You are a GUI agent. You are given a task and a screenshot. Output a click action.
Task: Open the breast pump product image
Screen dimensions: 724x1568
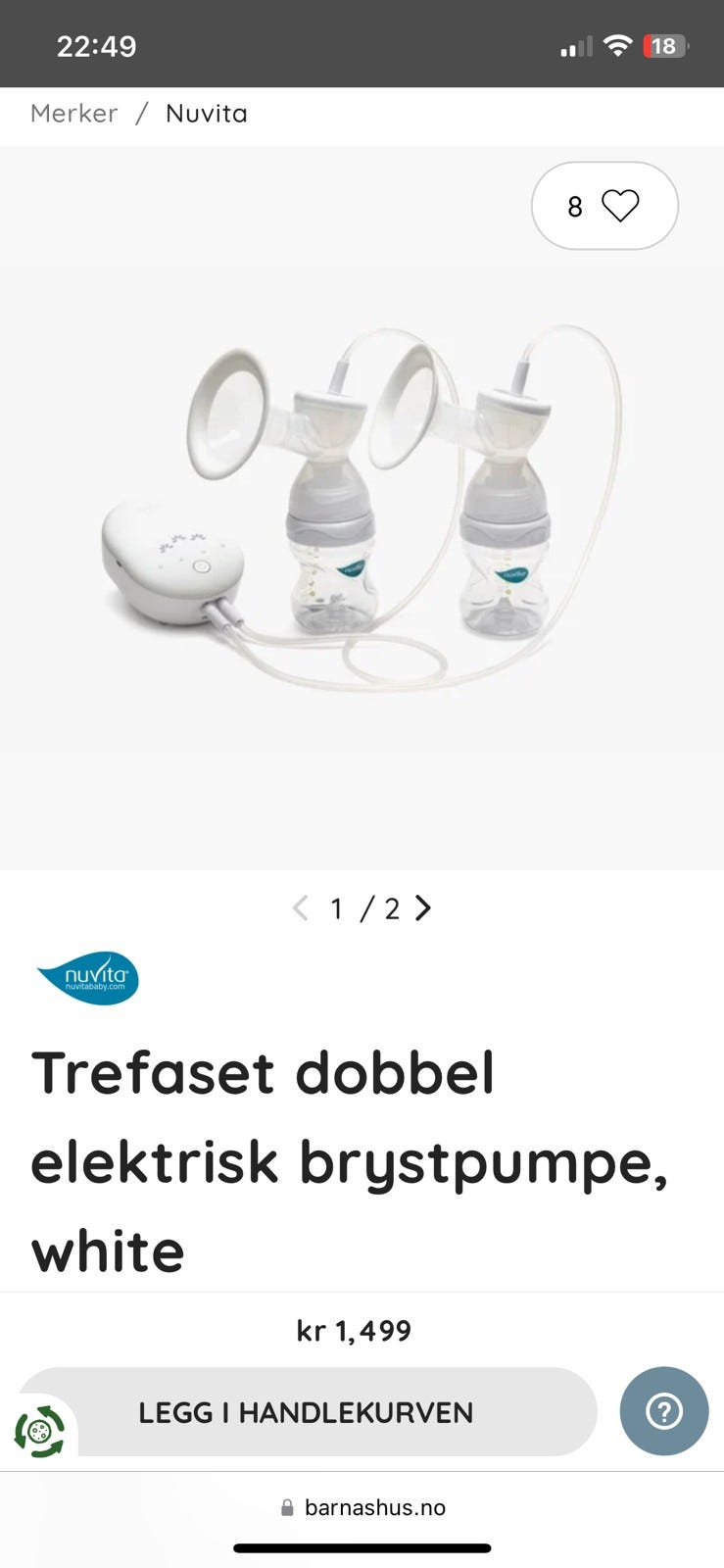tap(362, 508)
